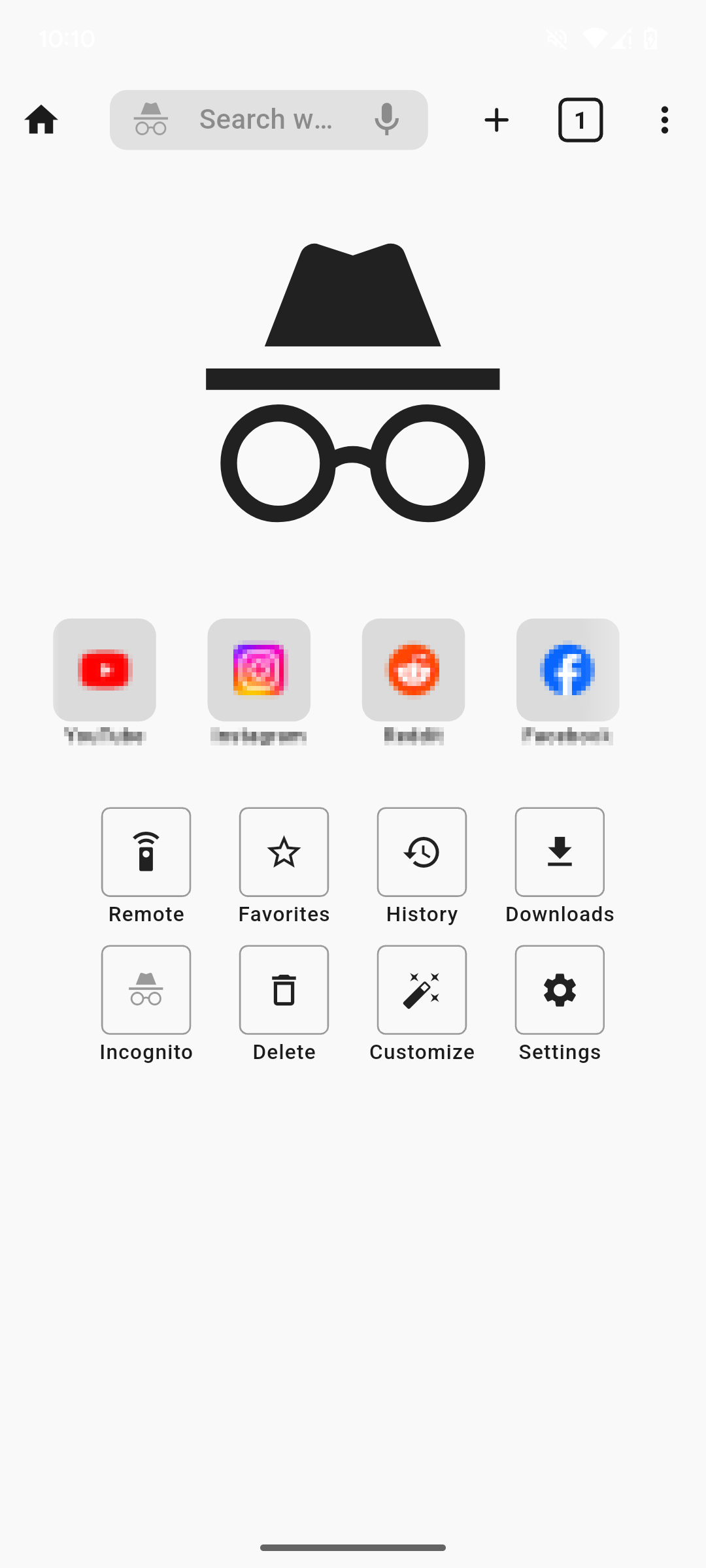
Task: Open a new tab with the plus icon
Action: (496, 120)
